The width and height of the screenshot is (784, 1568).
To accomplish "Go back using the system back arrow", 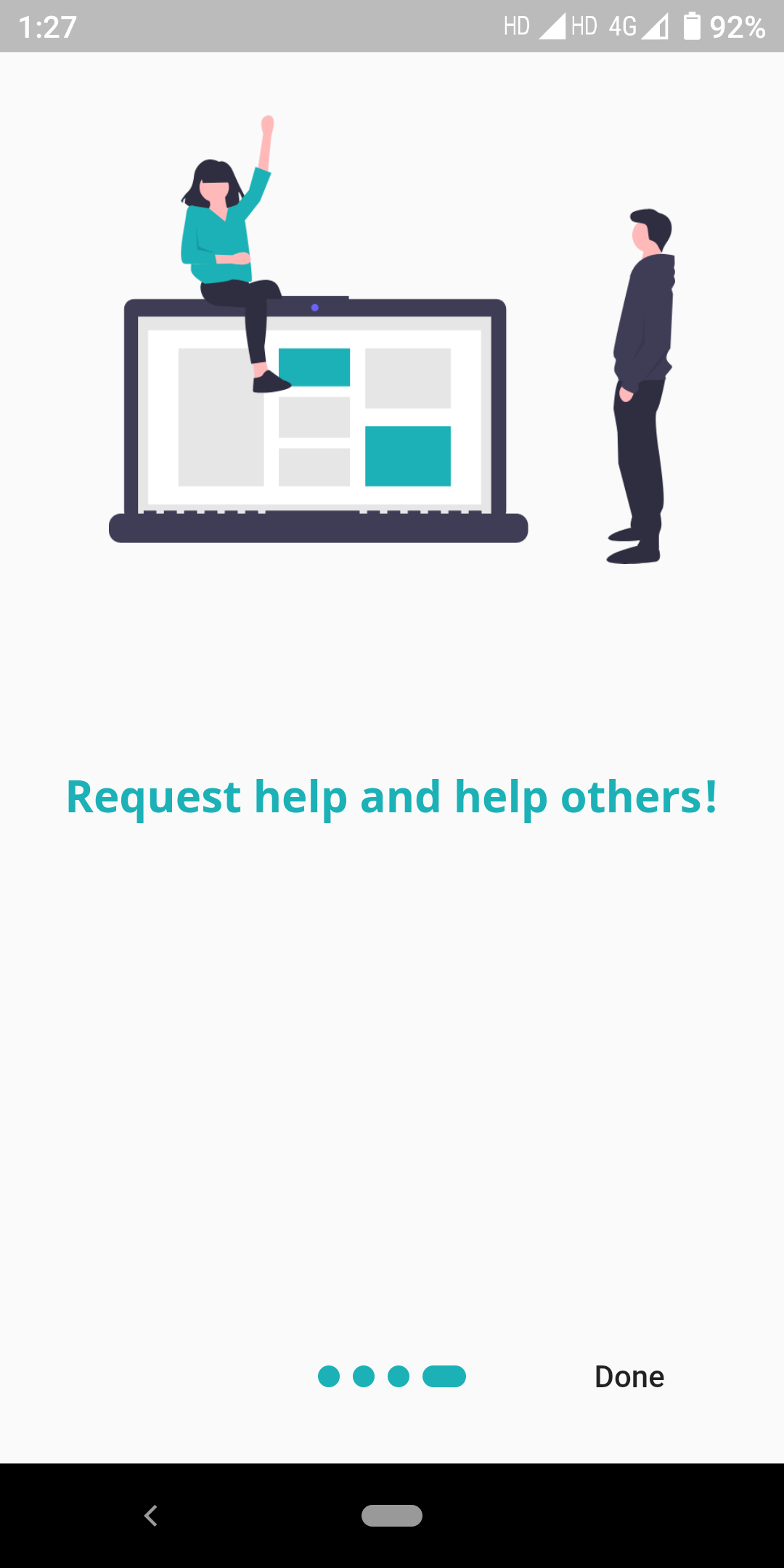I will pyautogui.click(x=151, y=1516).
